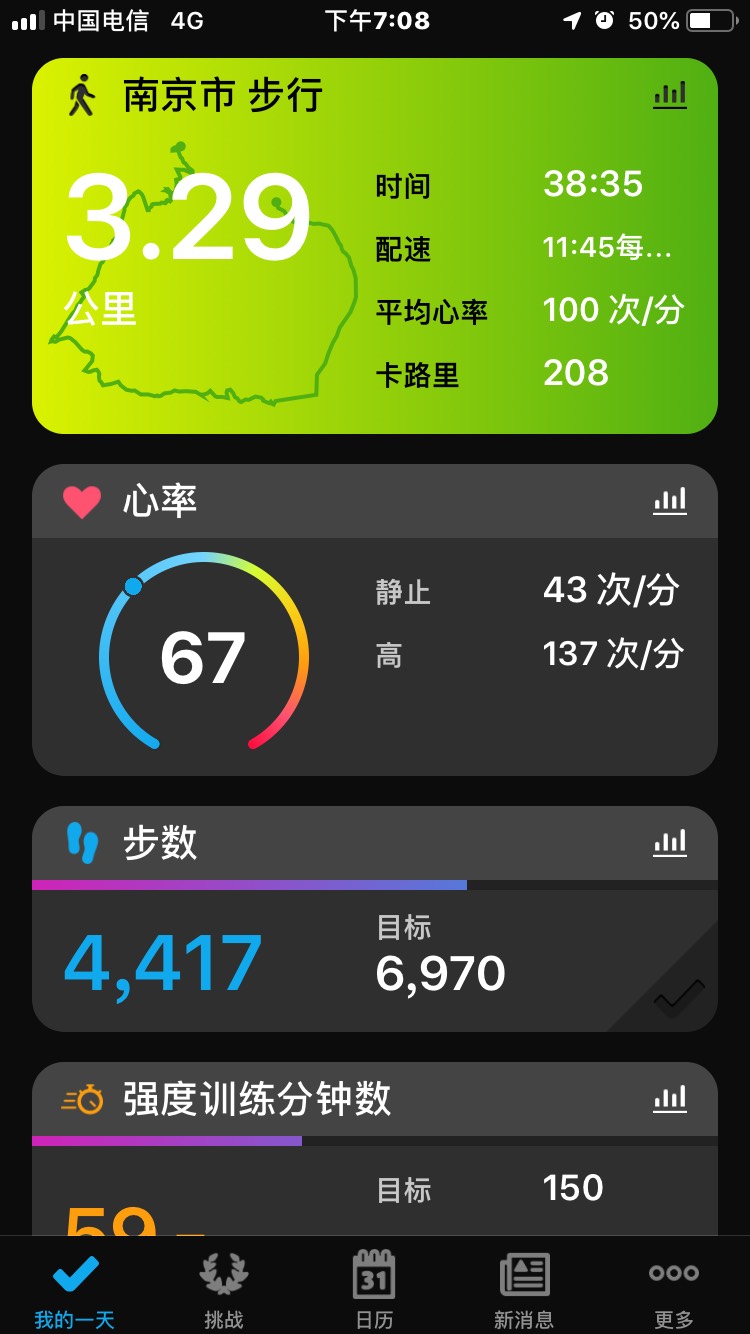Open chart icon on 南京市 步行 card
Screen dimensions: 750x1334
pyautogui.click(x=670, y=96)
